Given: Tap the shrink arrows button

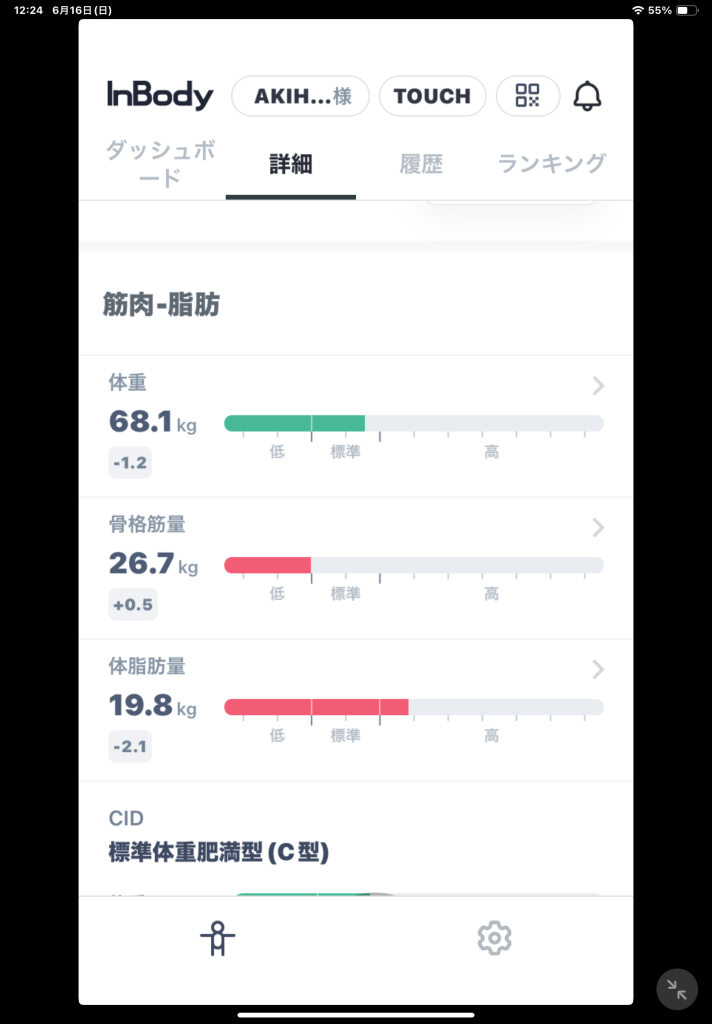Looking at the screenshot, I should click(x=677, y=990).
